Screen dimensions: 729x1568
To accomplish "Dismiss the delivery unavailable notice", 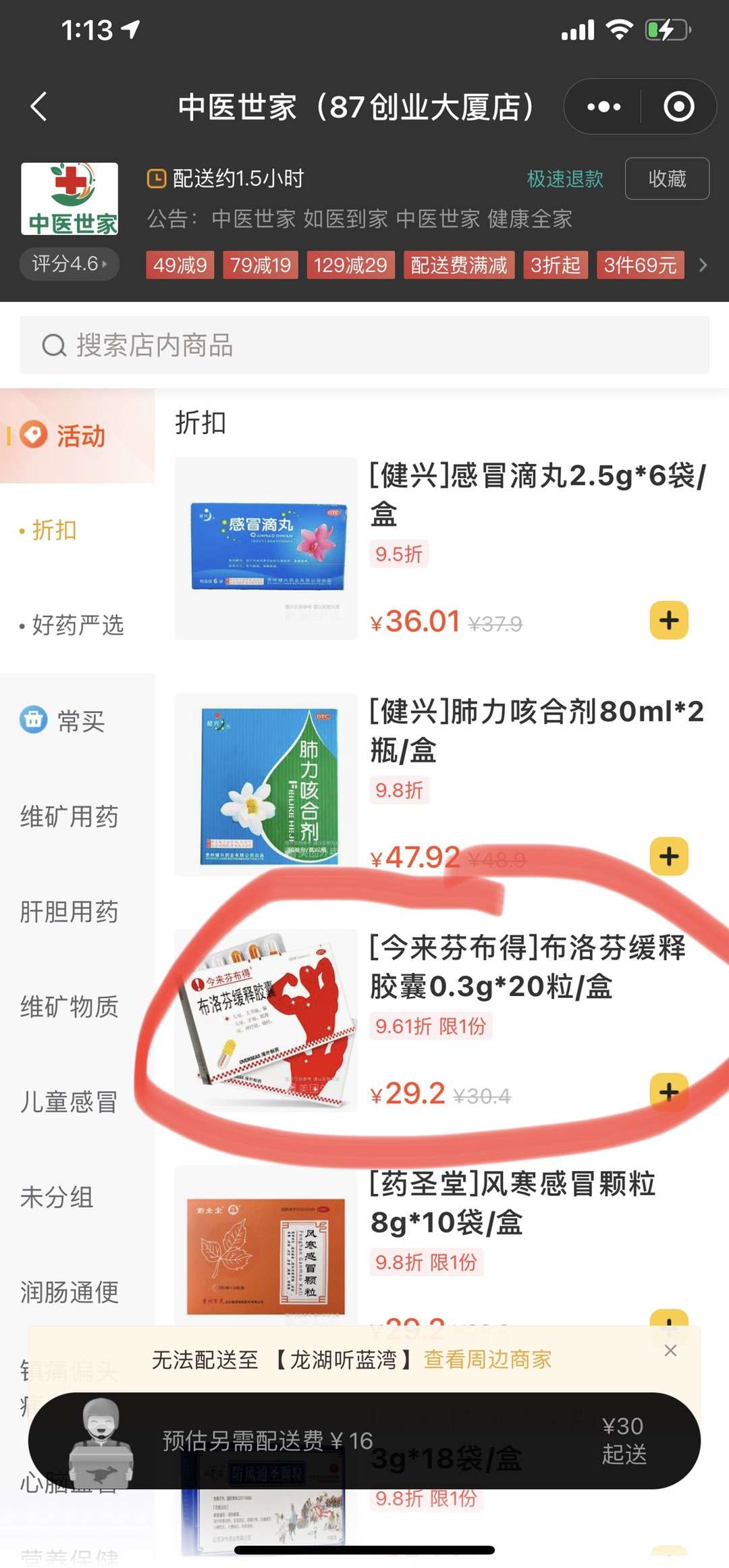I will [x=670, y=1351].
